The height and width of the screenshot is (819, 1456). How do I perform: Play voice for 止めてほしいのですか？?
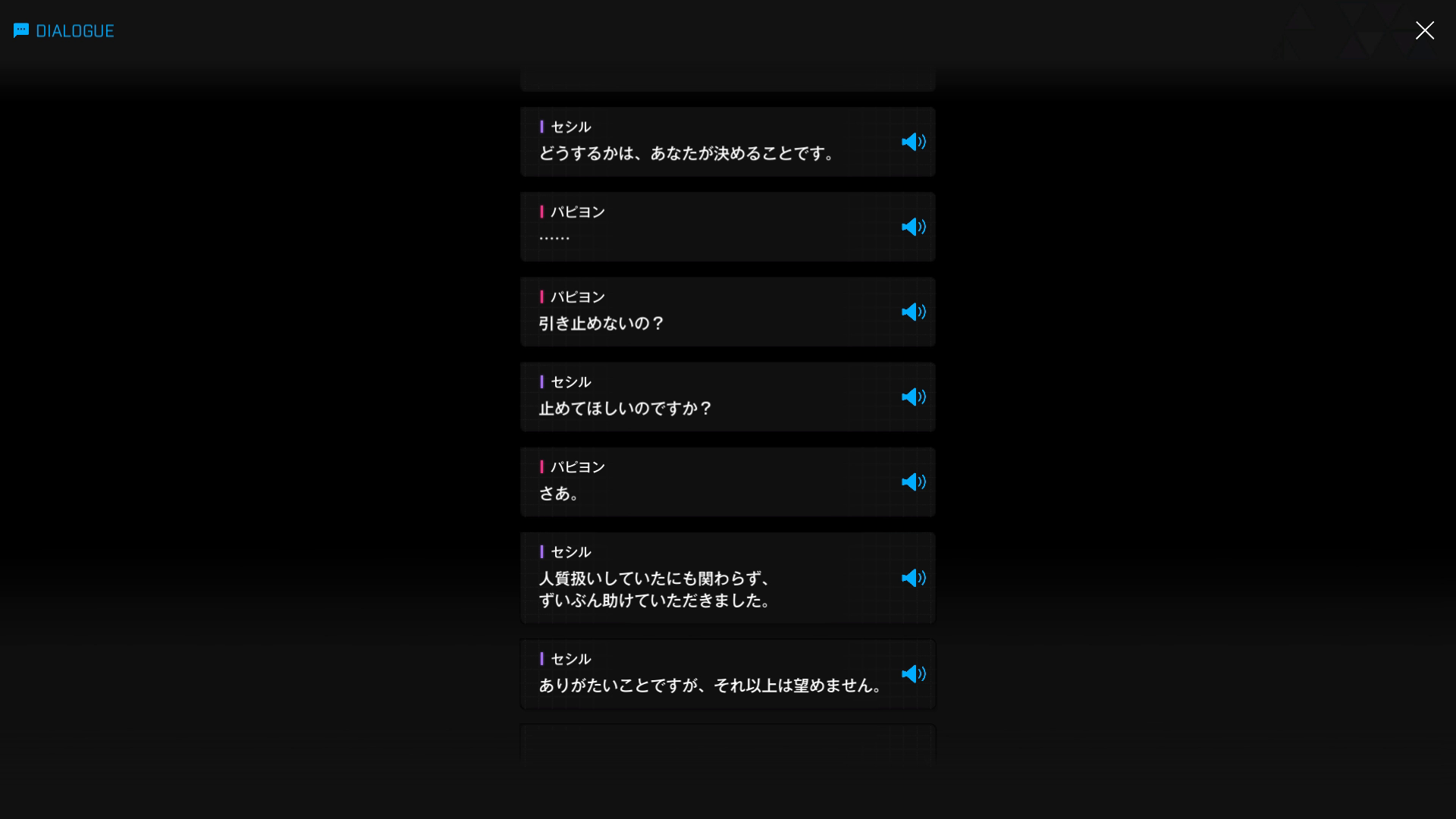pos(913,397)
